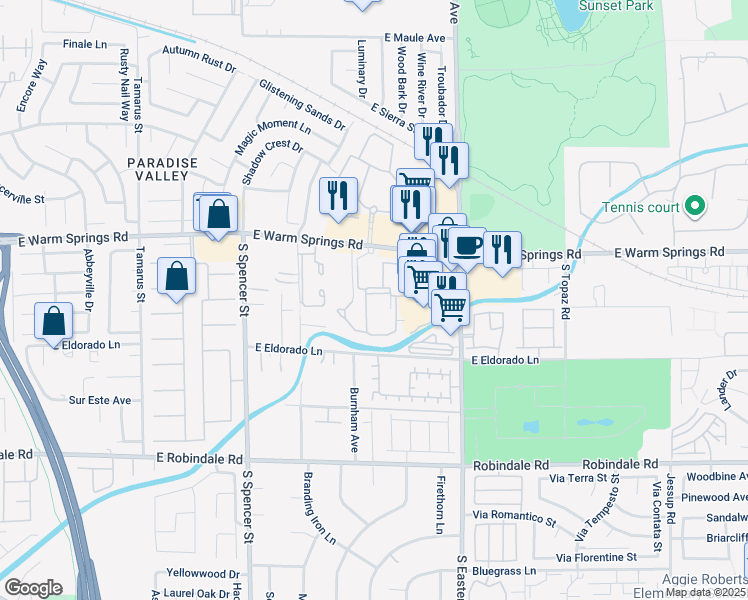Open the shopping bag marker at S Spencer St

[218, 214]
